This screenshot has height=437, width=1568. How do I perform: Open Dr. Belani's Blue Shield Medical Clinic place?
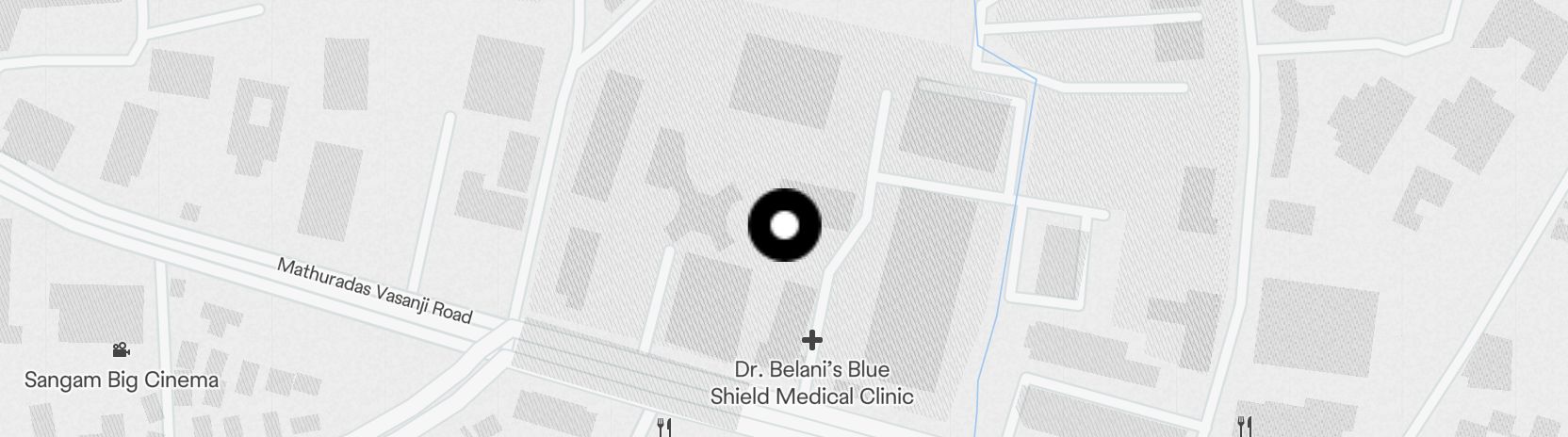coord(811,340)
